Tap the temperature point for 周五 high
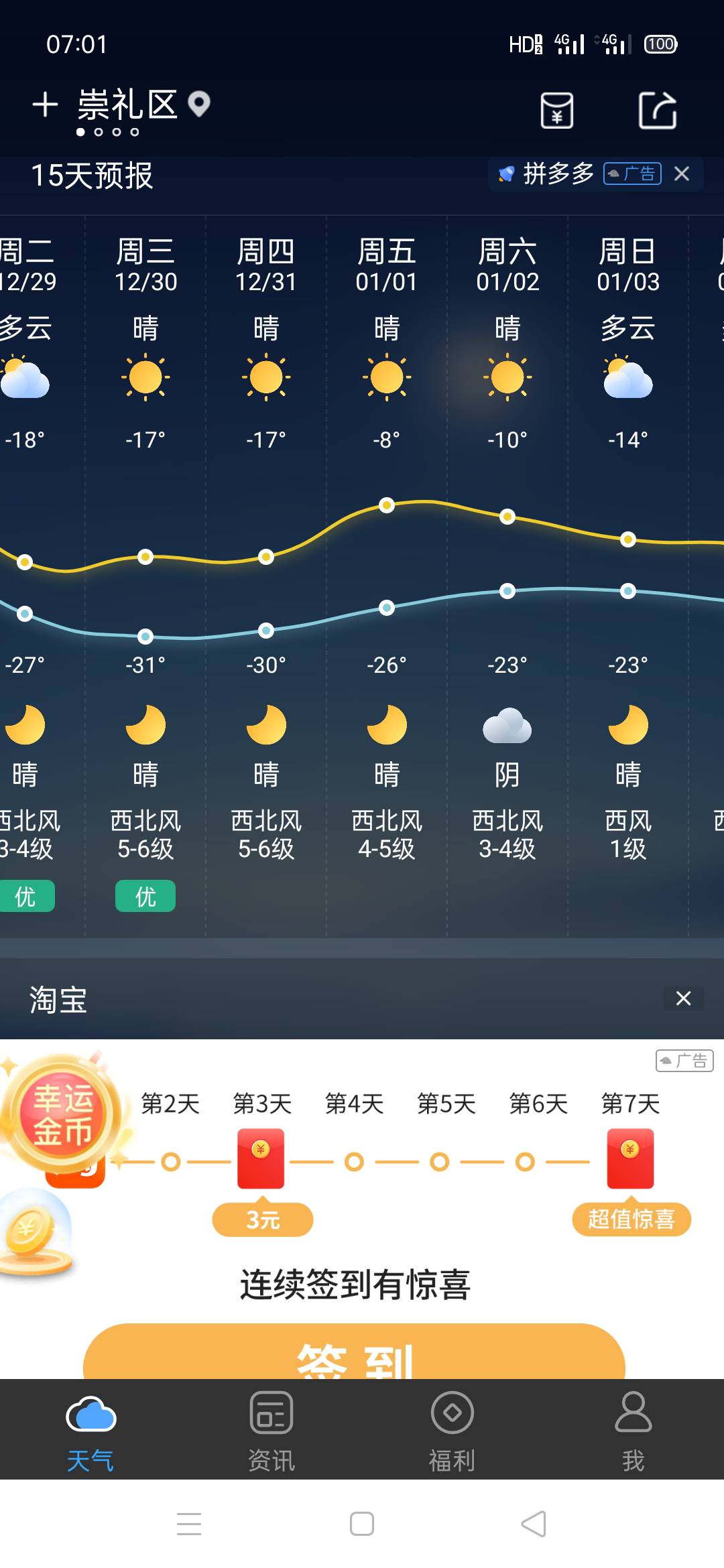The height and width of the screenshot is (1568, 724). (386, 506)
